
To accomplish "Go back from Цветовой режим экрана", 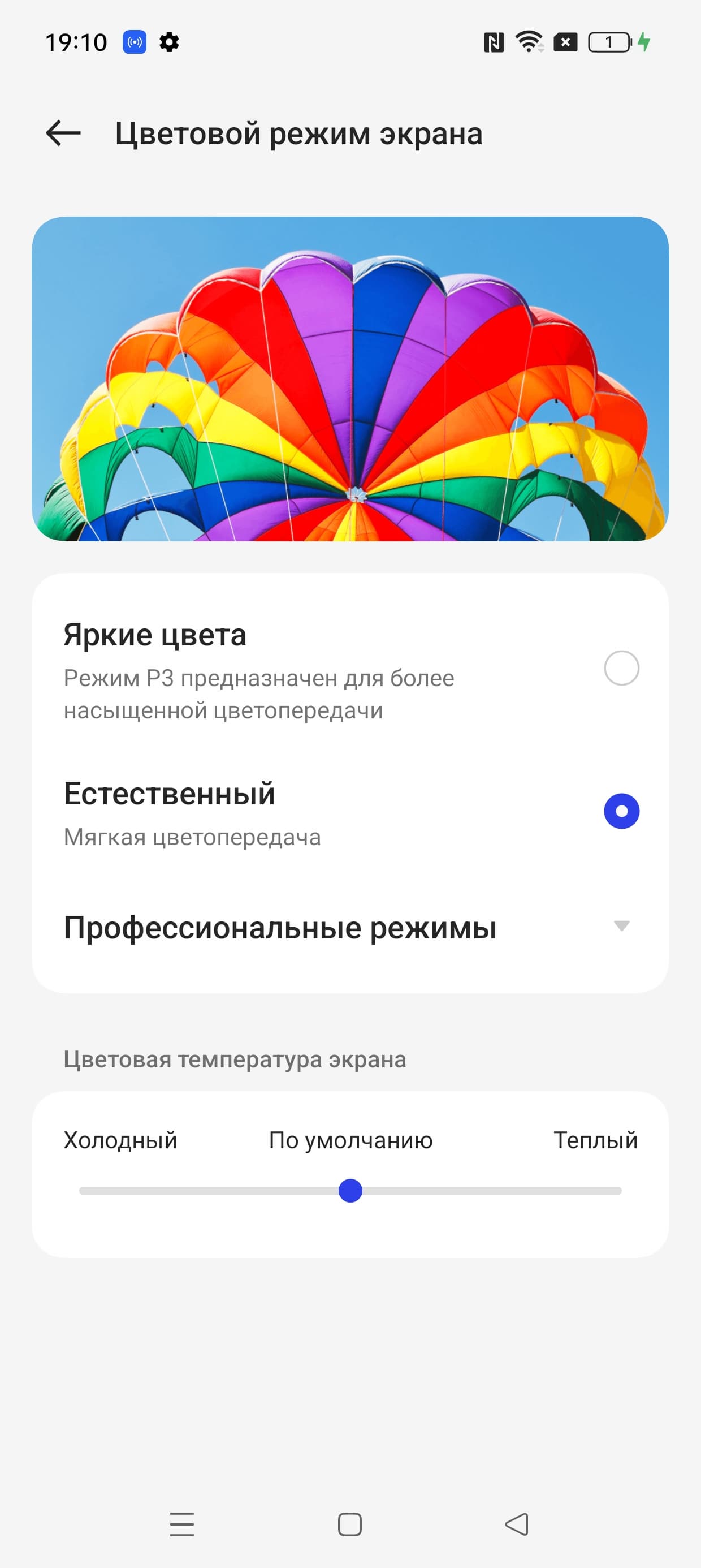I will click(x=63, y=133).
